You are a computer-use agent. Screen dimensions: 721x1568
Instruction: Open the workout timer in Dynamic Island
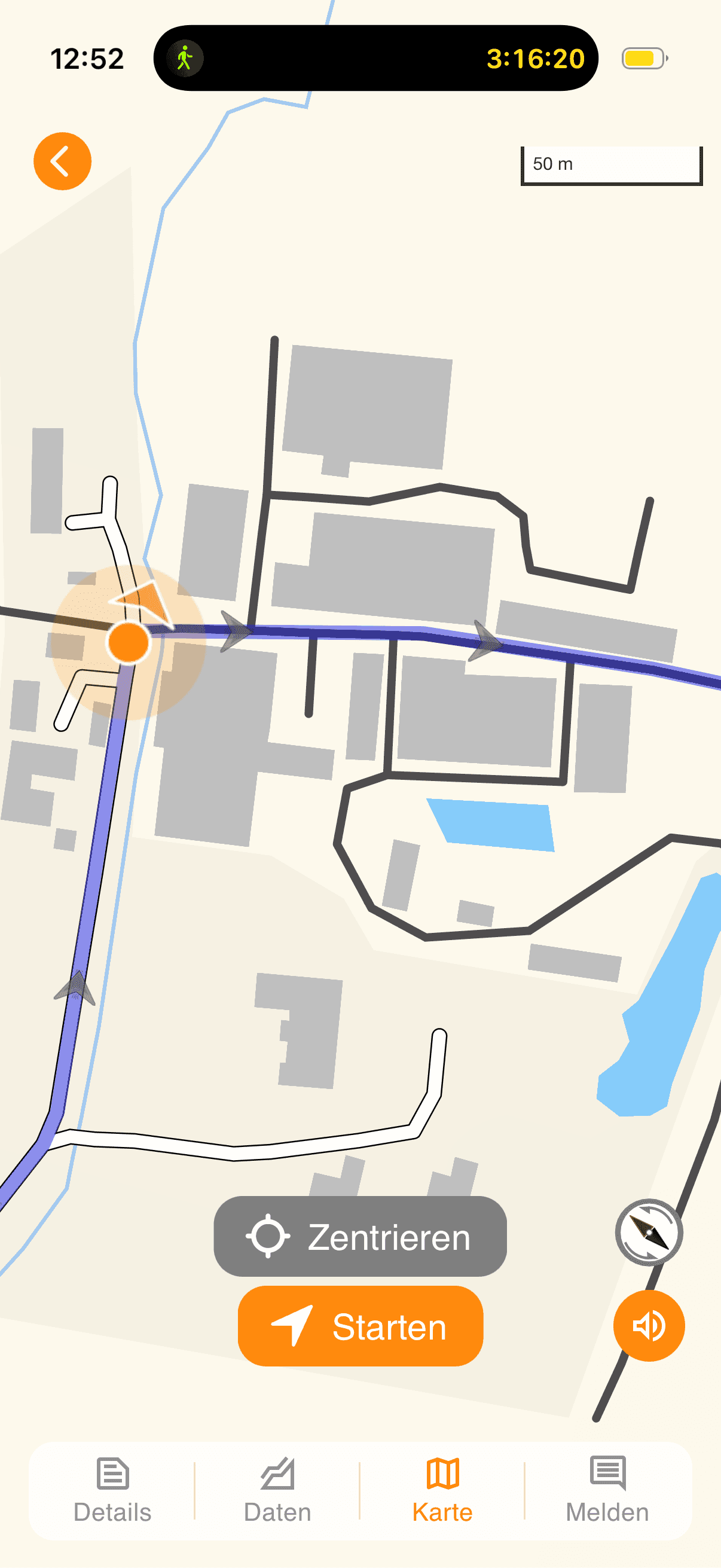375,59
